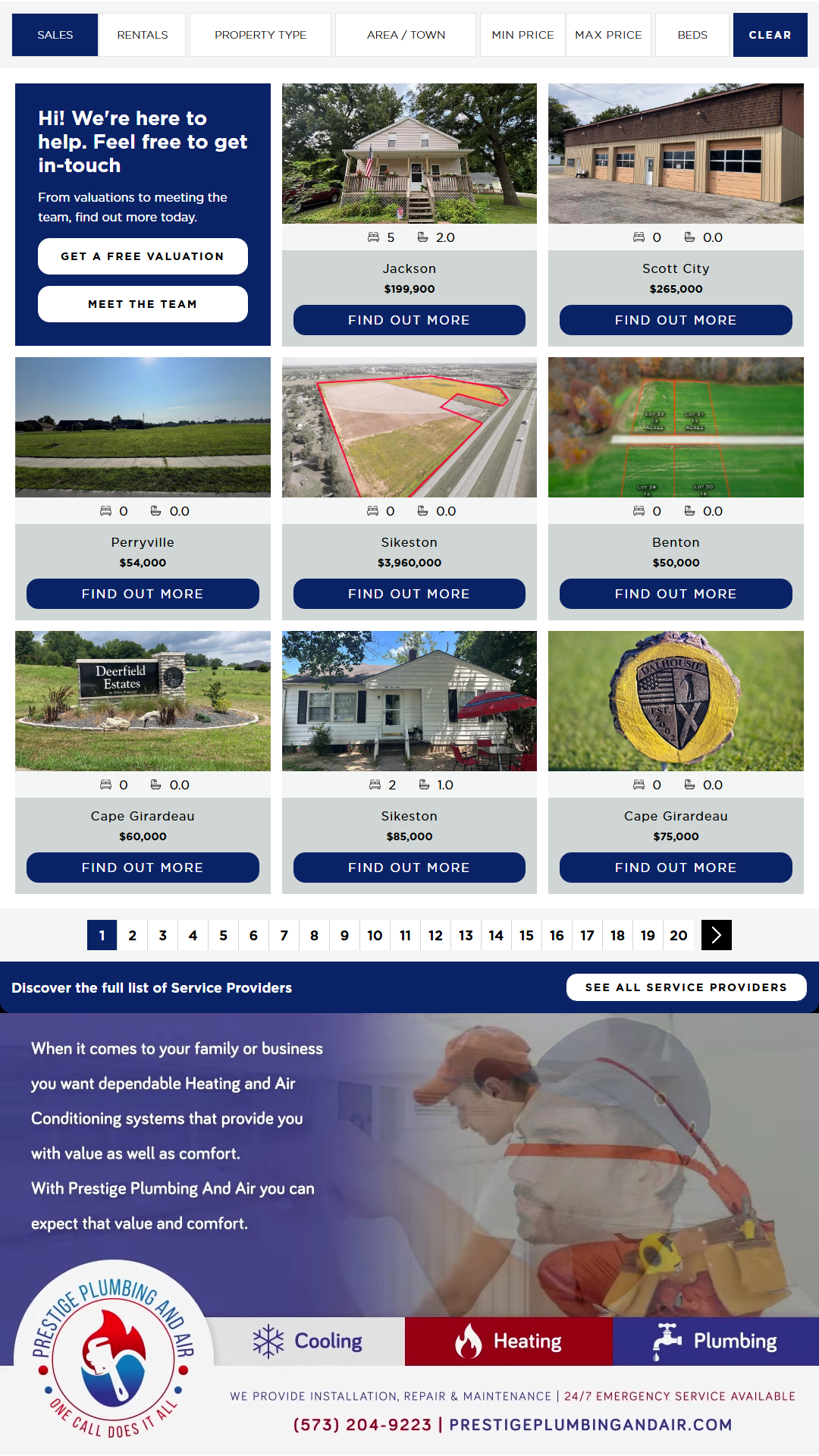Tap Meet The Team button
The height and width of the screenshot is (1456, 819).
pyautogui.click(x=143, y=304)
